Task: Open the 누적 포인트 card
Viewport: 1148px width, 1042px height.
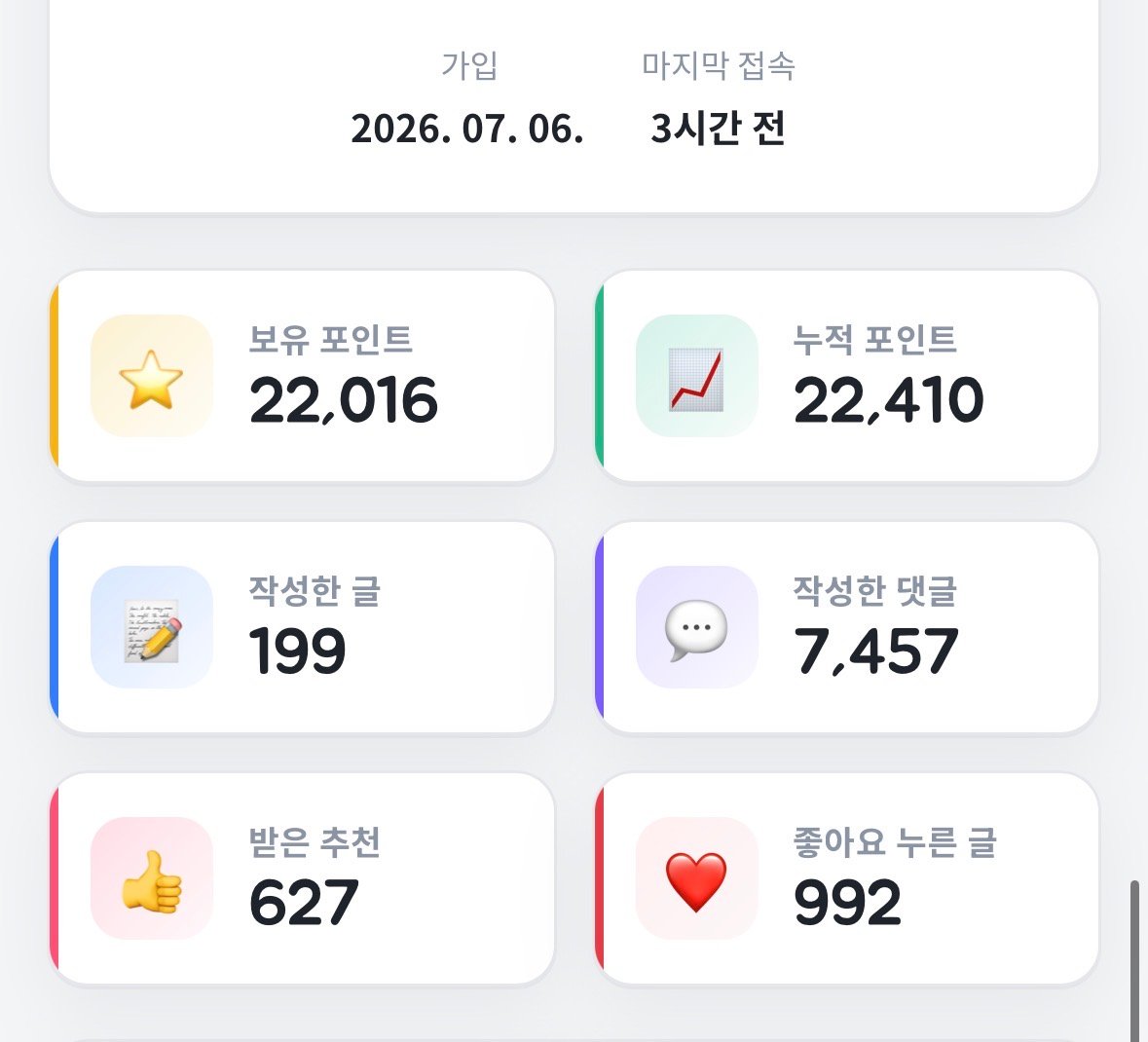Action: [x=847, y=376]
